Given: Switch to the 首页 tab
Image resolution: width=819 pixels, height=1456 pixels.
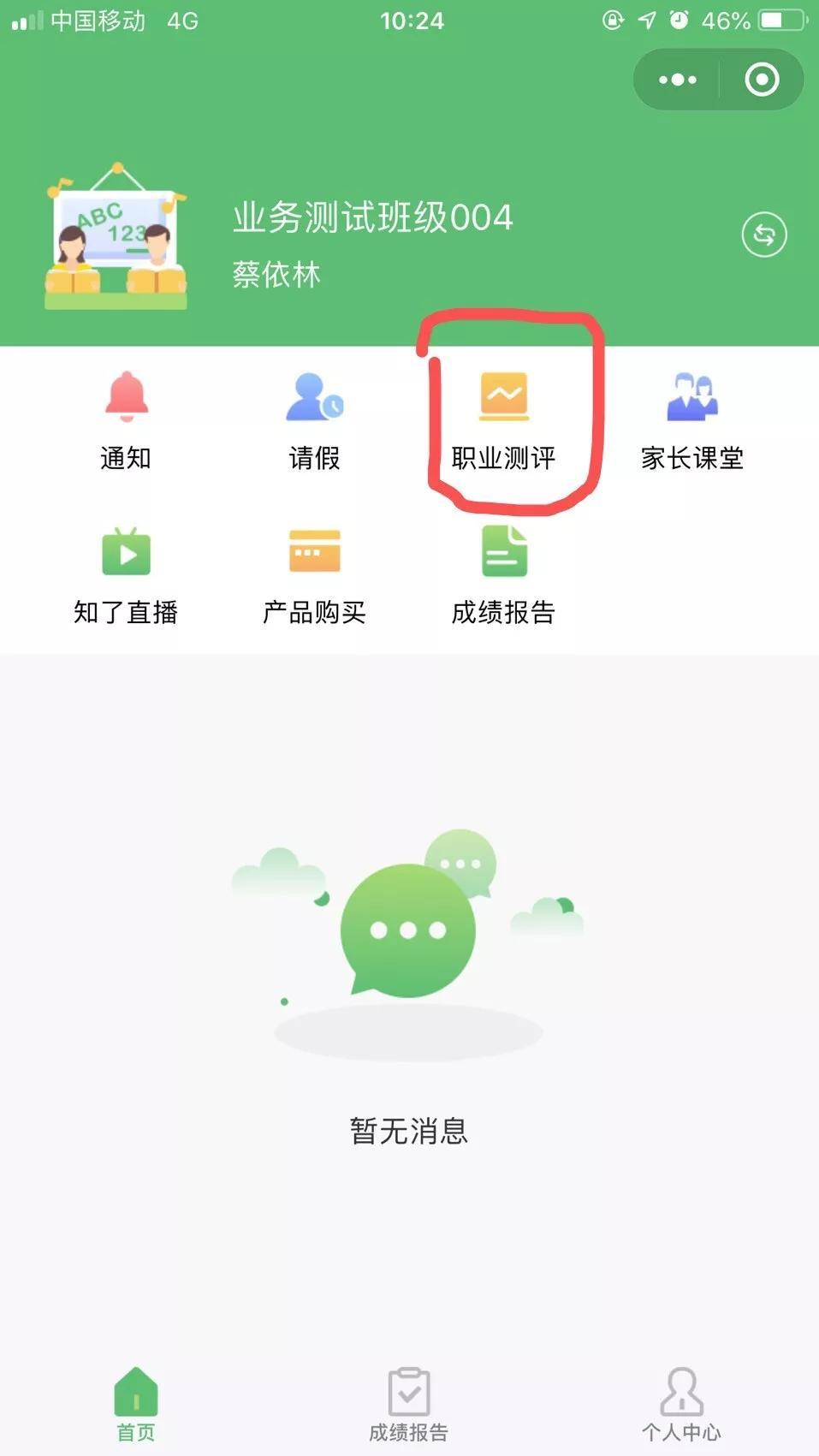Looking at the screenshot, I should 136,1404.
